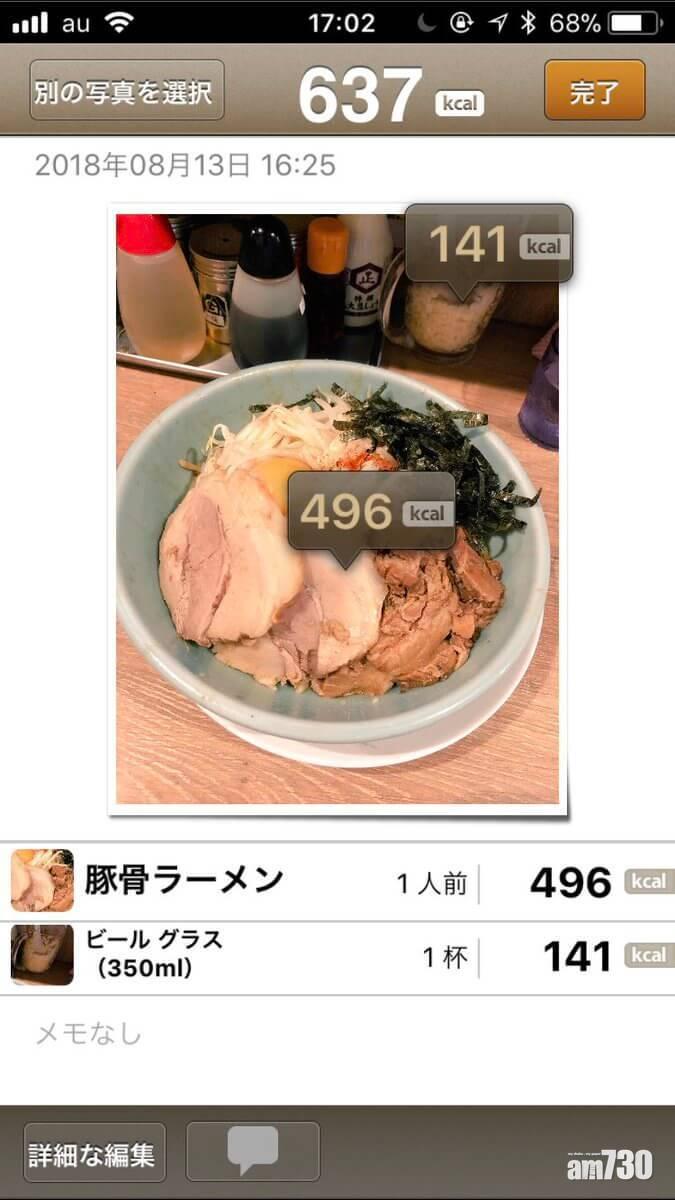675x1200 pixels.
Task: Open 詳細な編集 detailed editing
Action: (94, 1155)
